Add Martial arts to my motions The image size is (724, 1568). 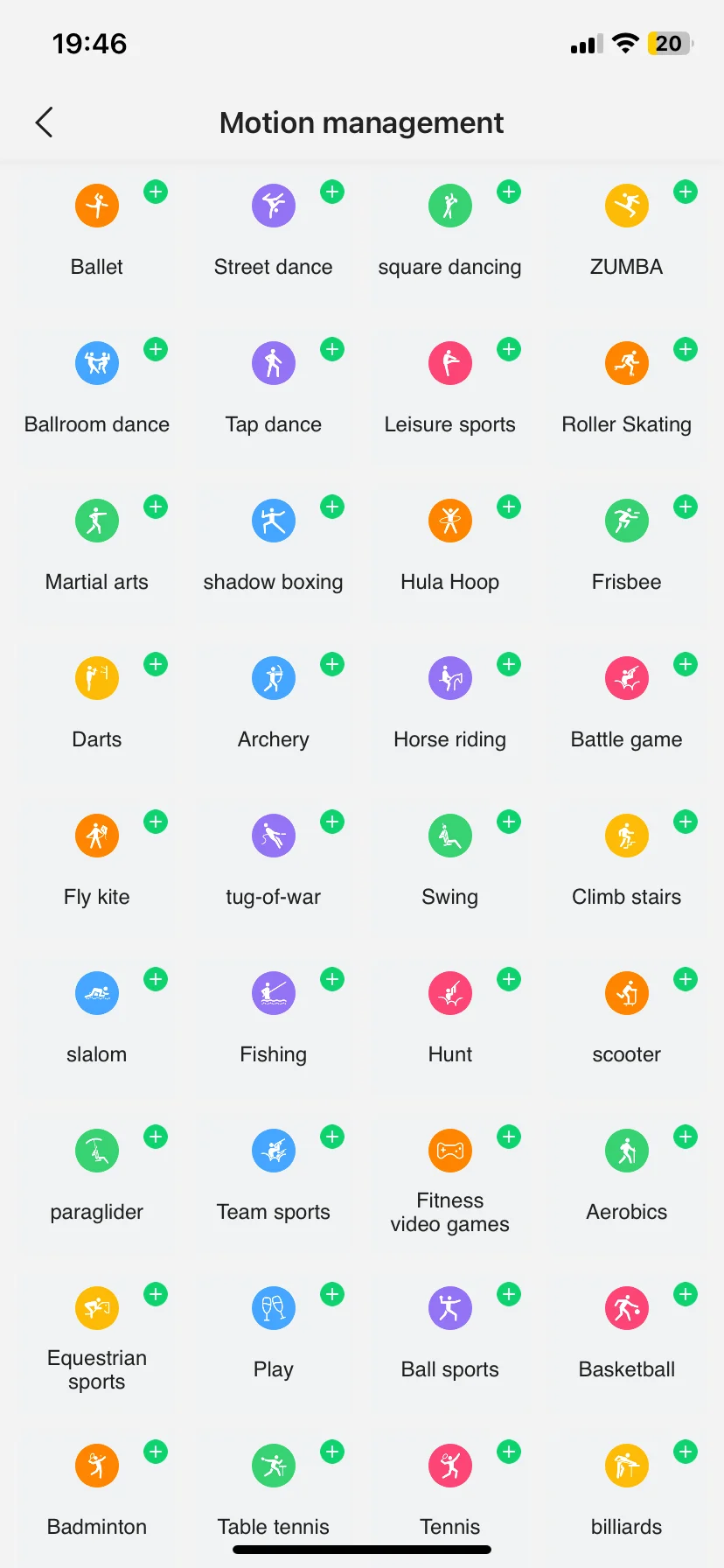tap(156, 507)
